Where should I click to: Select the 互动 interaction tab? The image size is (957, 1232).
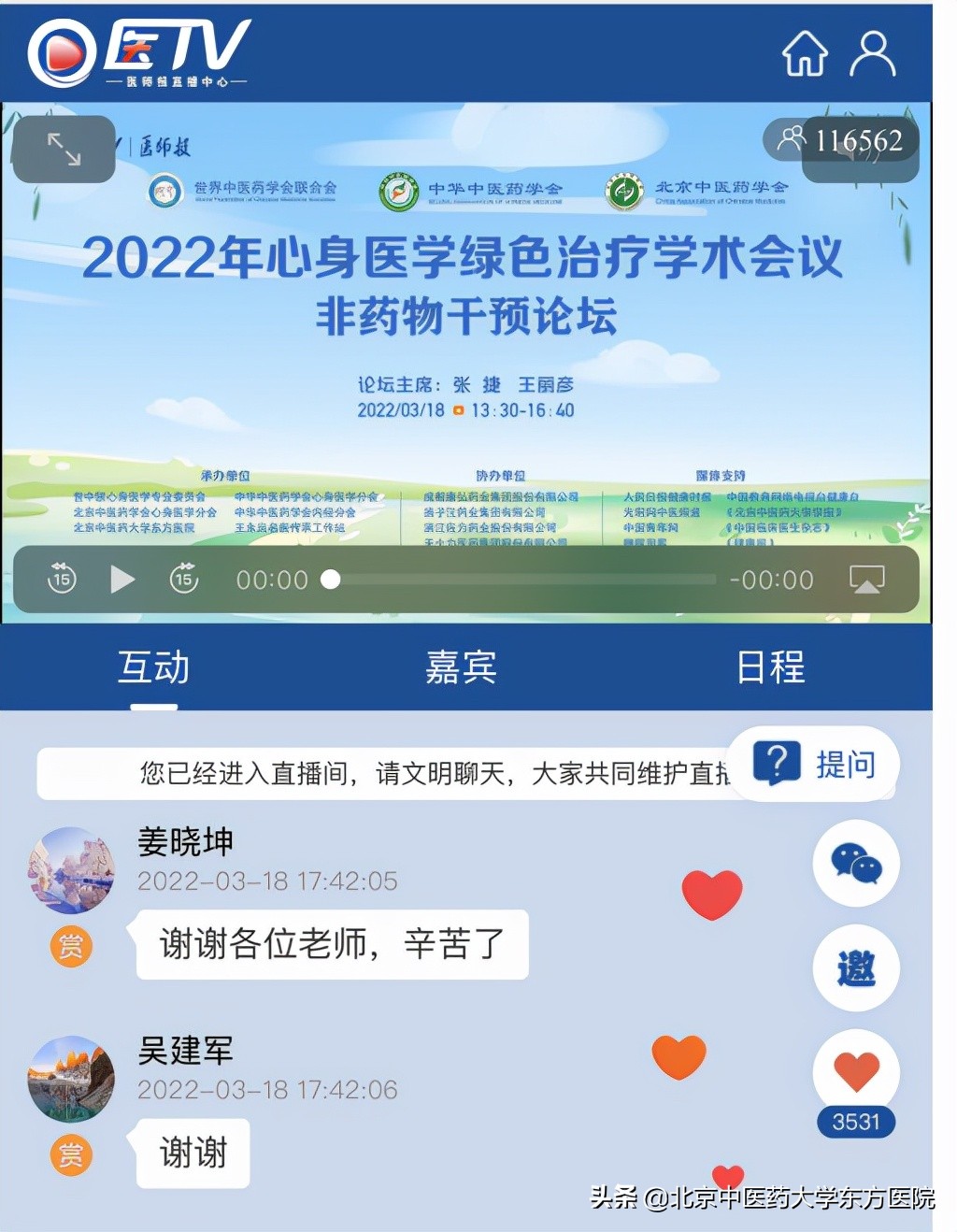(x=153, y=667)
